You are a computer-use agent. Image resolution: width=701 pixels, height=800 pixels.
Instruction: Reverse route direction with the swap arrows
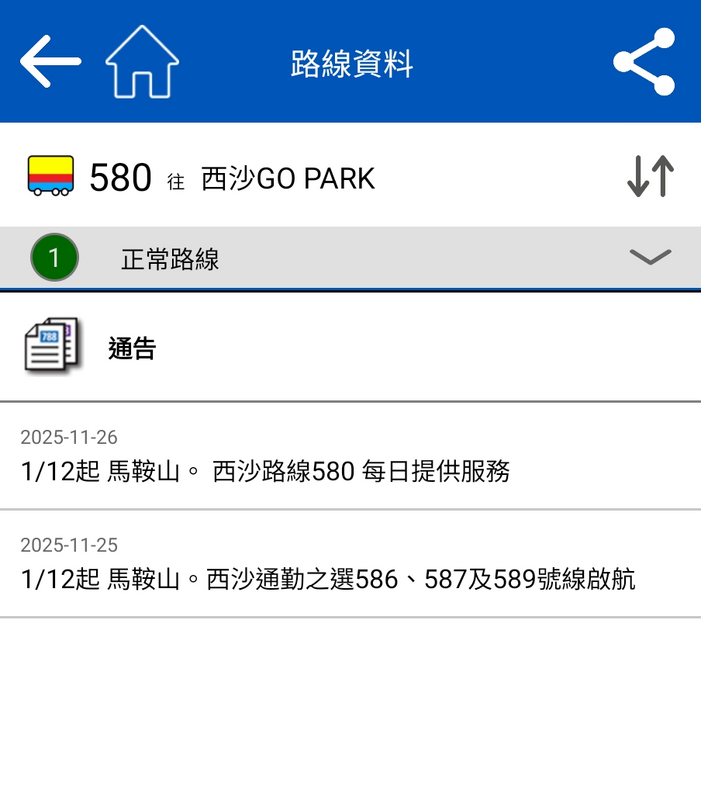[650, 177]
